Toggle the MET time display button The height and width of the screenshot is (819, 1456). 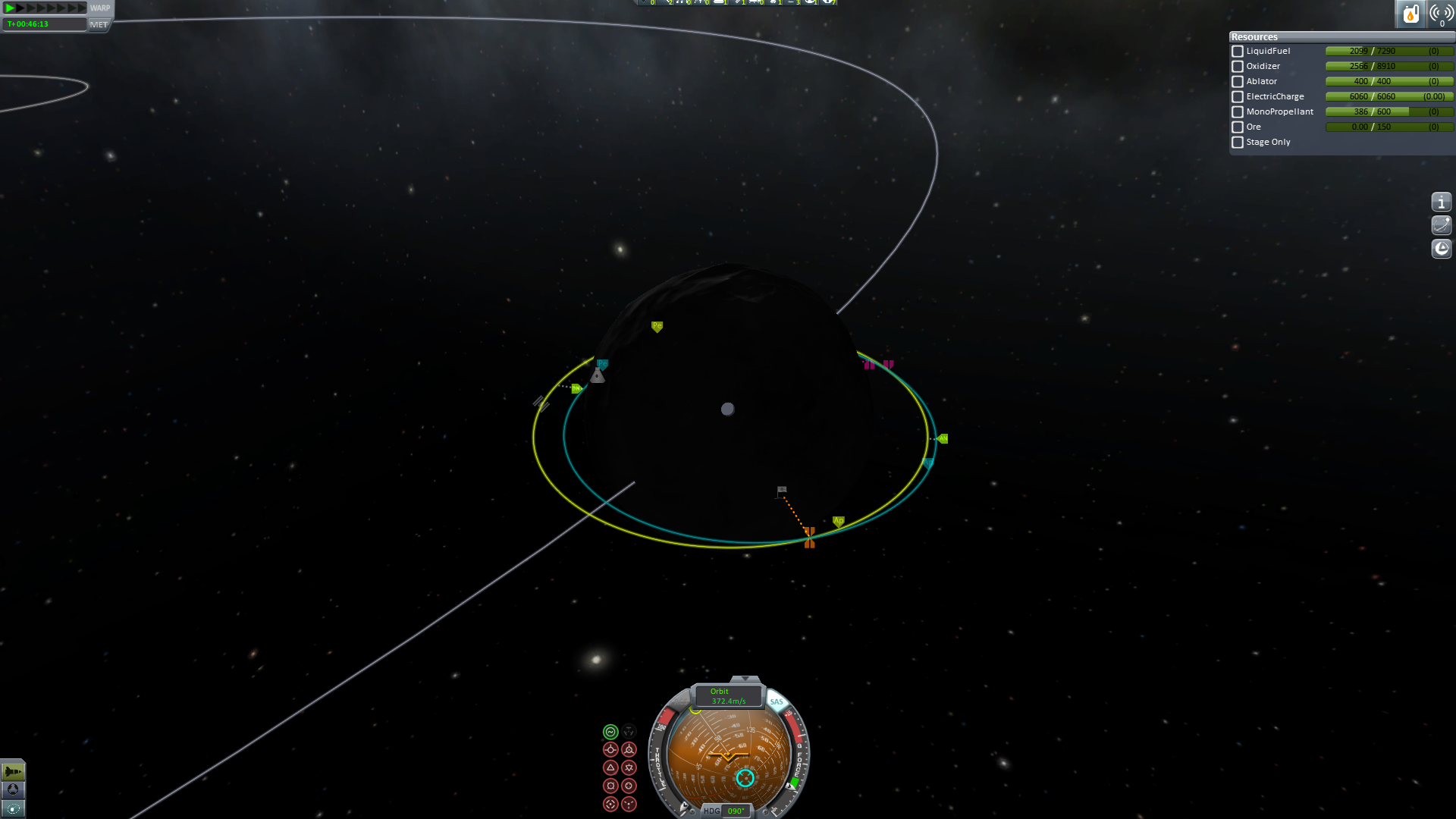[x=99, y=24]
